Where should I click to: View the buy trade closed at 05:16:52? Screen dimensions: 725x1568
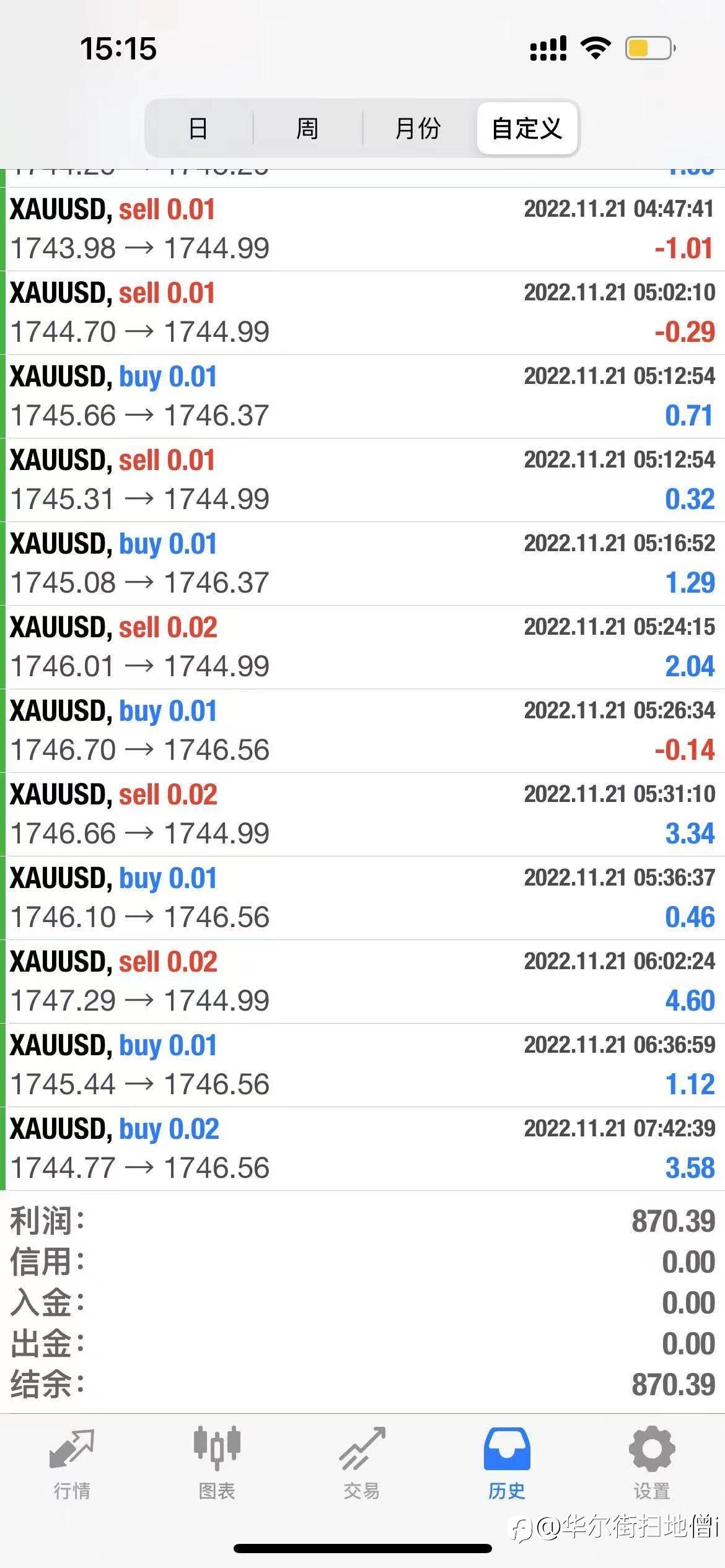(x=362, y=564)
